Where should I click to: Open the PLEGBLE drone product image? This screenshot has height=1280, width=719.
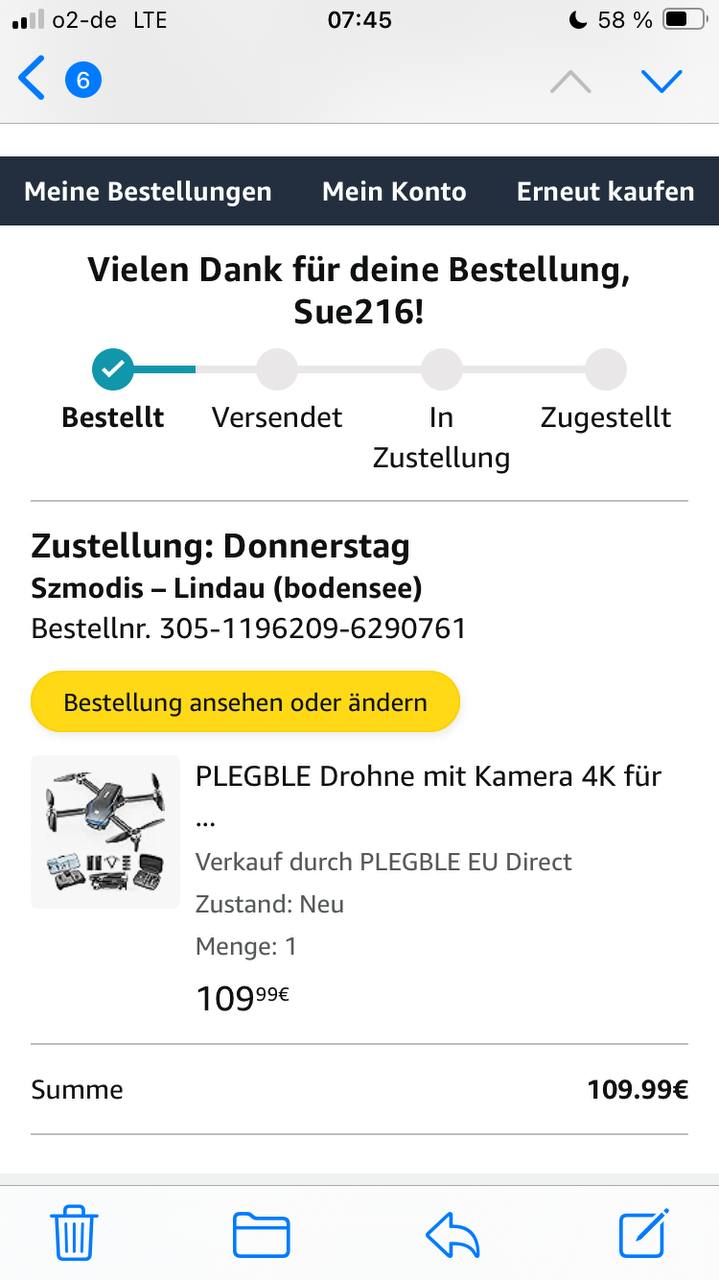[106, 831]
